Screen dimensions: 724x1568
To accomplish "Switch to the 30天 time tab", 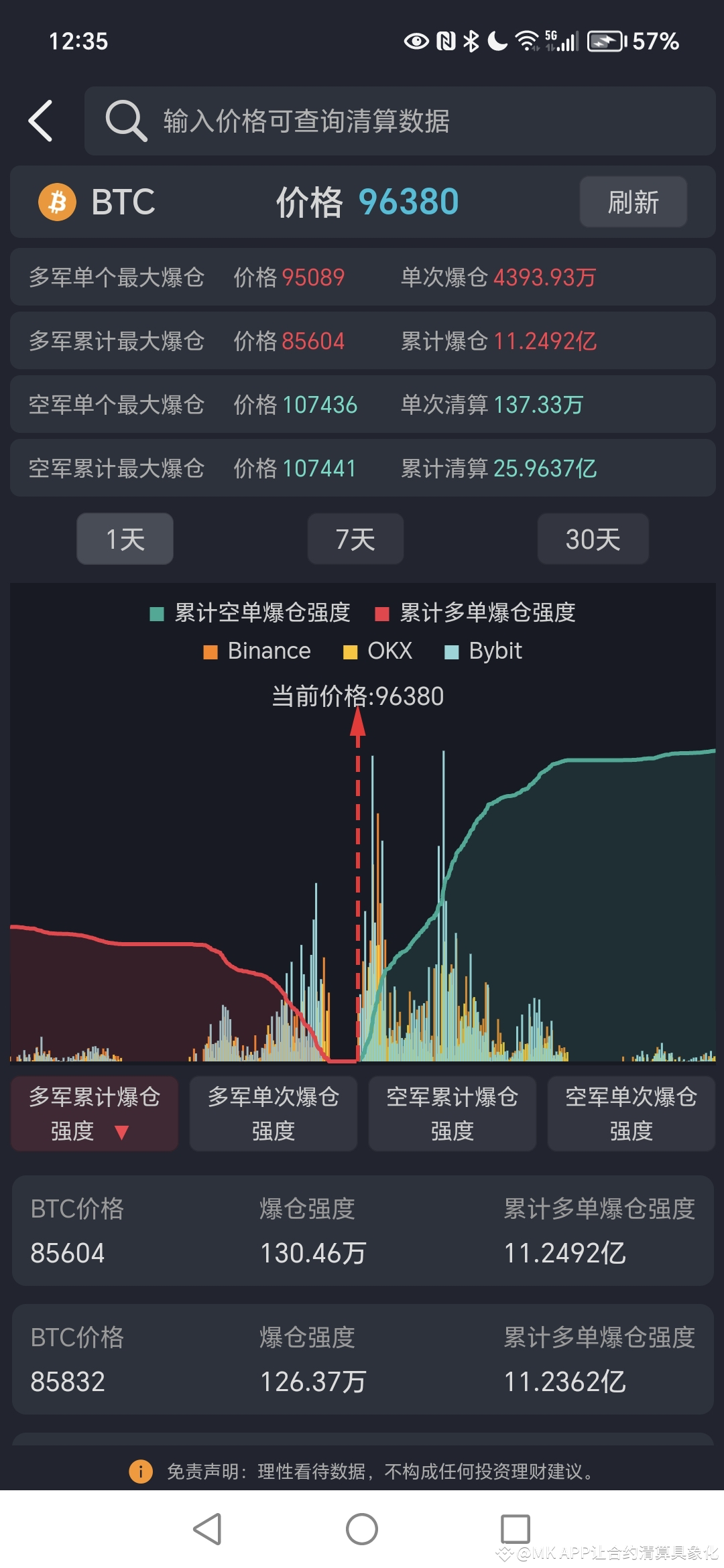I will tap(593, 539).
